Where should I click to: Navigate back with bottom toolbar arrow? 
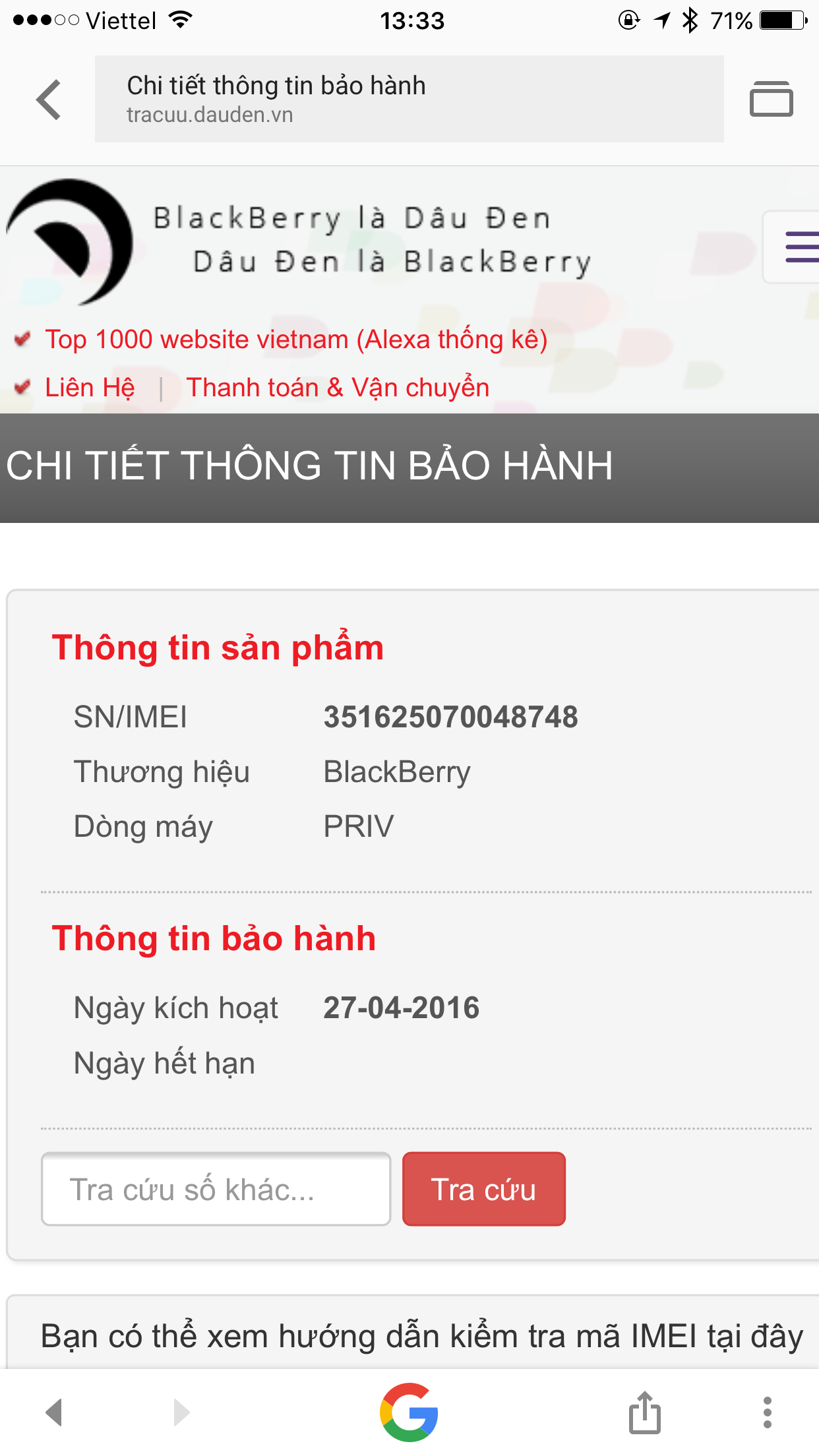coord(54,1412)
